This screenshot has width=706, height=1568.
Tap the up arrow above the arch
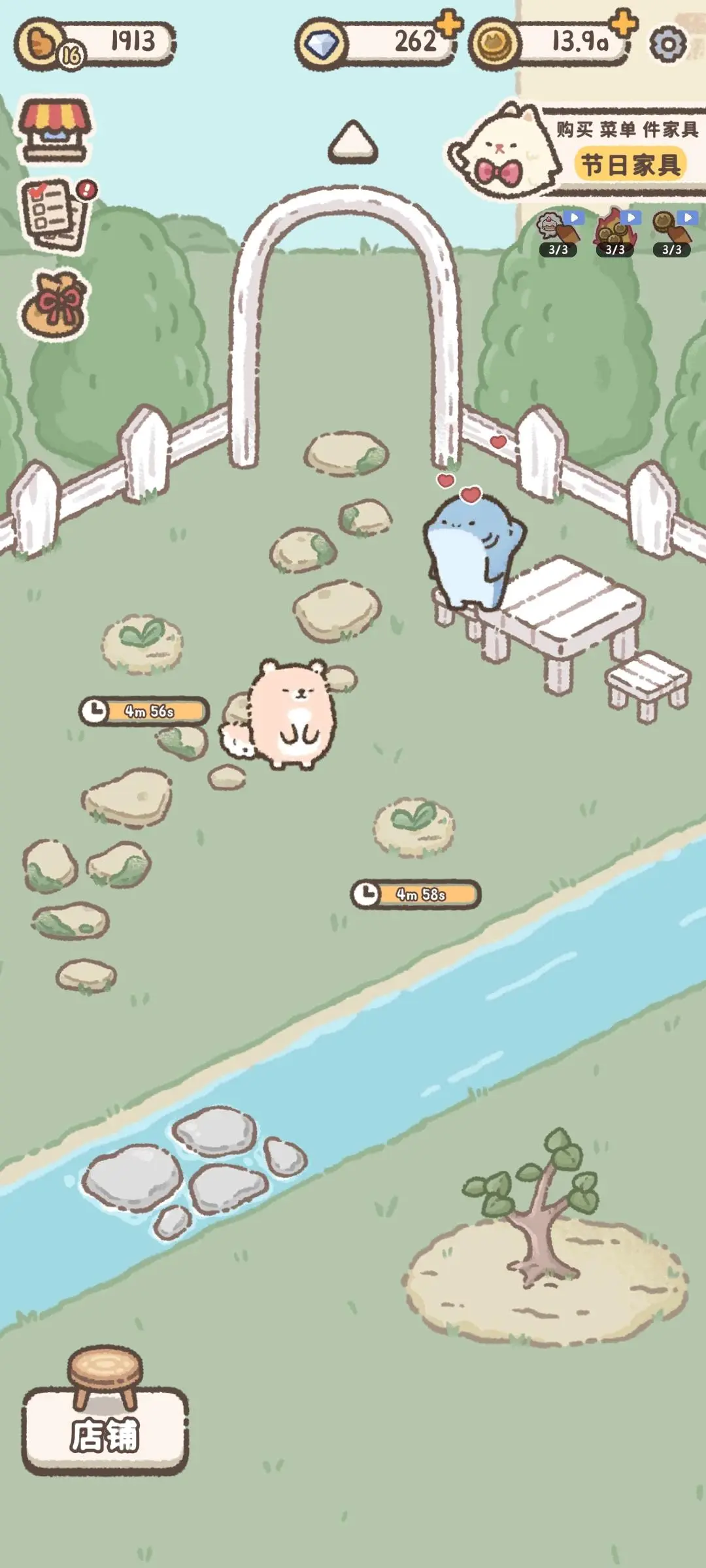[x=353, y=142]
